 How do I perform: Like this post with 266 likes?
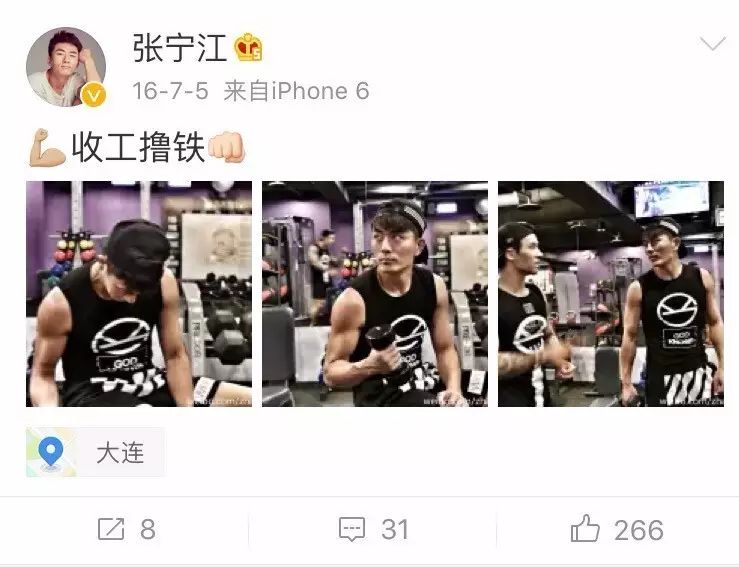point(617,529)
